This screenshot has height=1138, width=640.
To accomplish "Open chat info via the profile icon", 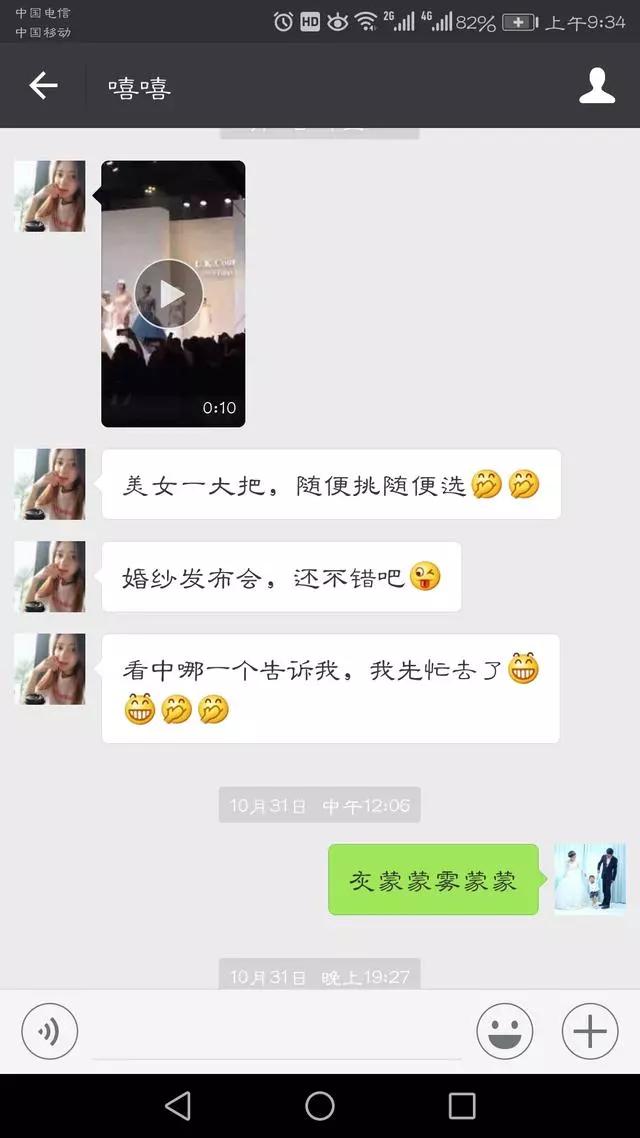I will [597, 86].
